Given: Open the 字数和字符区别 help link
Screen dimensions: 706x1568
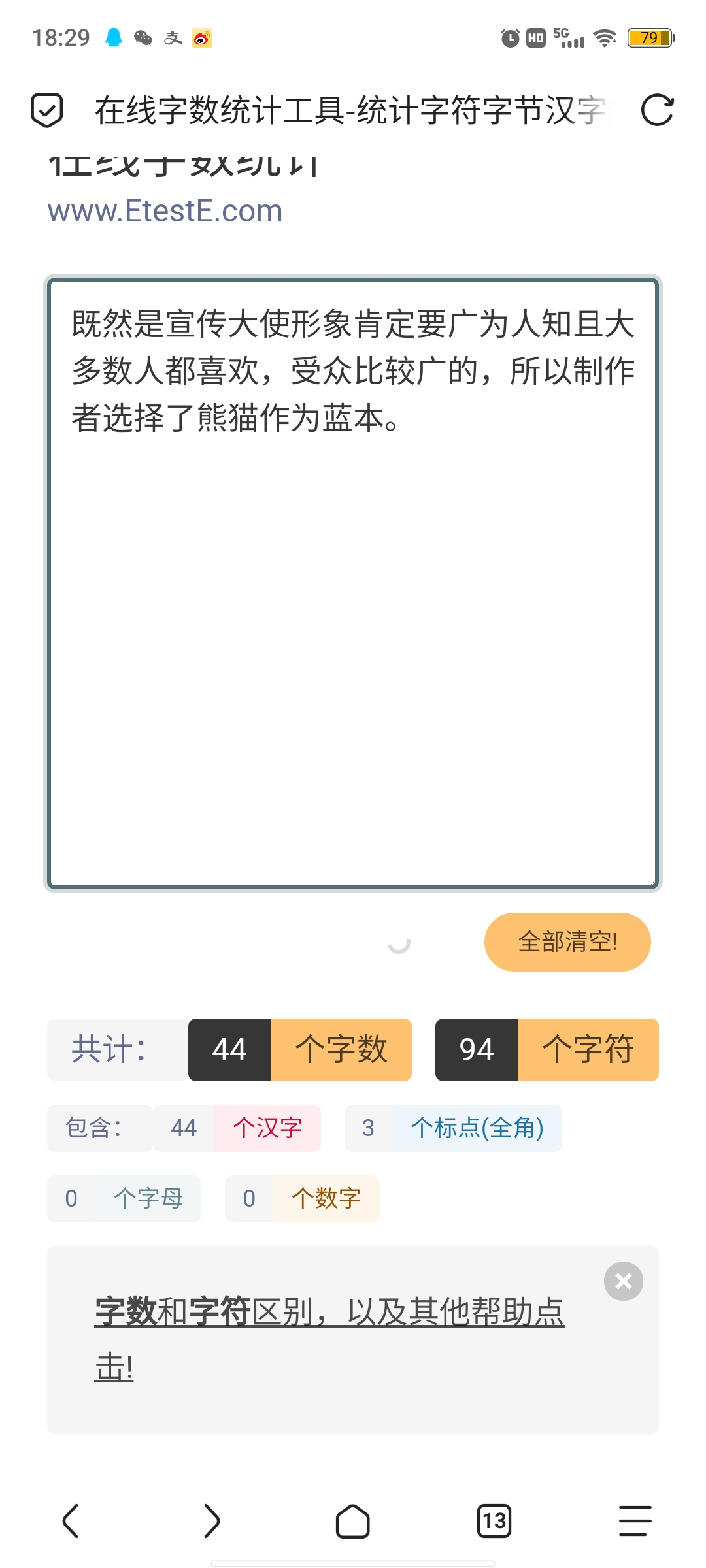Looking at the screenshot, I should coord(329,1339).
